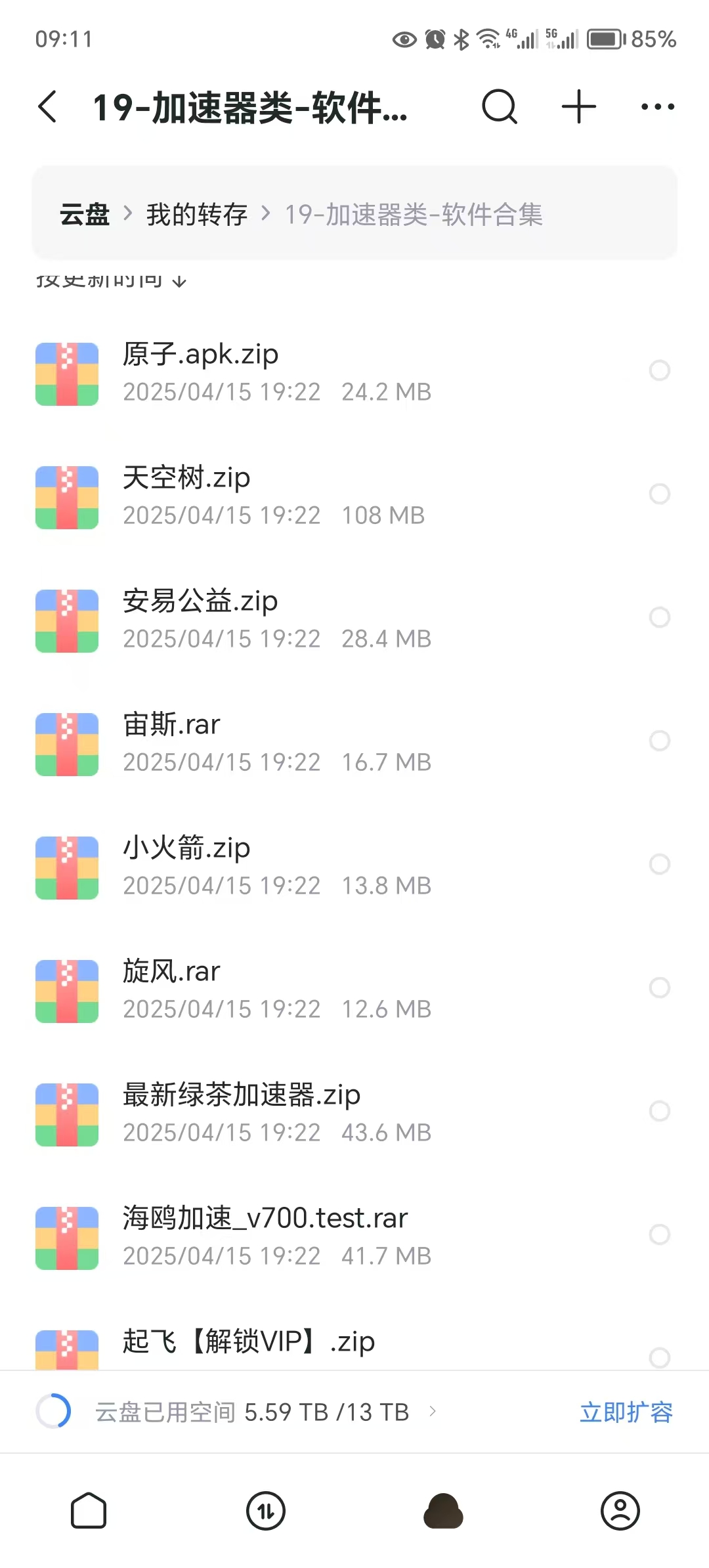This screenshot has height=1568, width=709.
Task: Tap 立即扩容 to expand storage
Action: point(626,1412)
